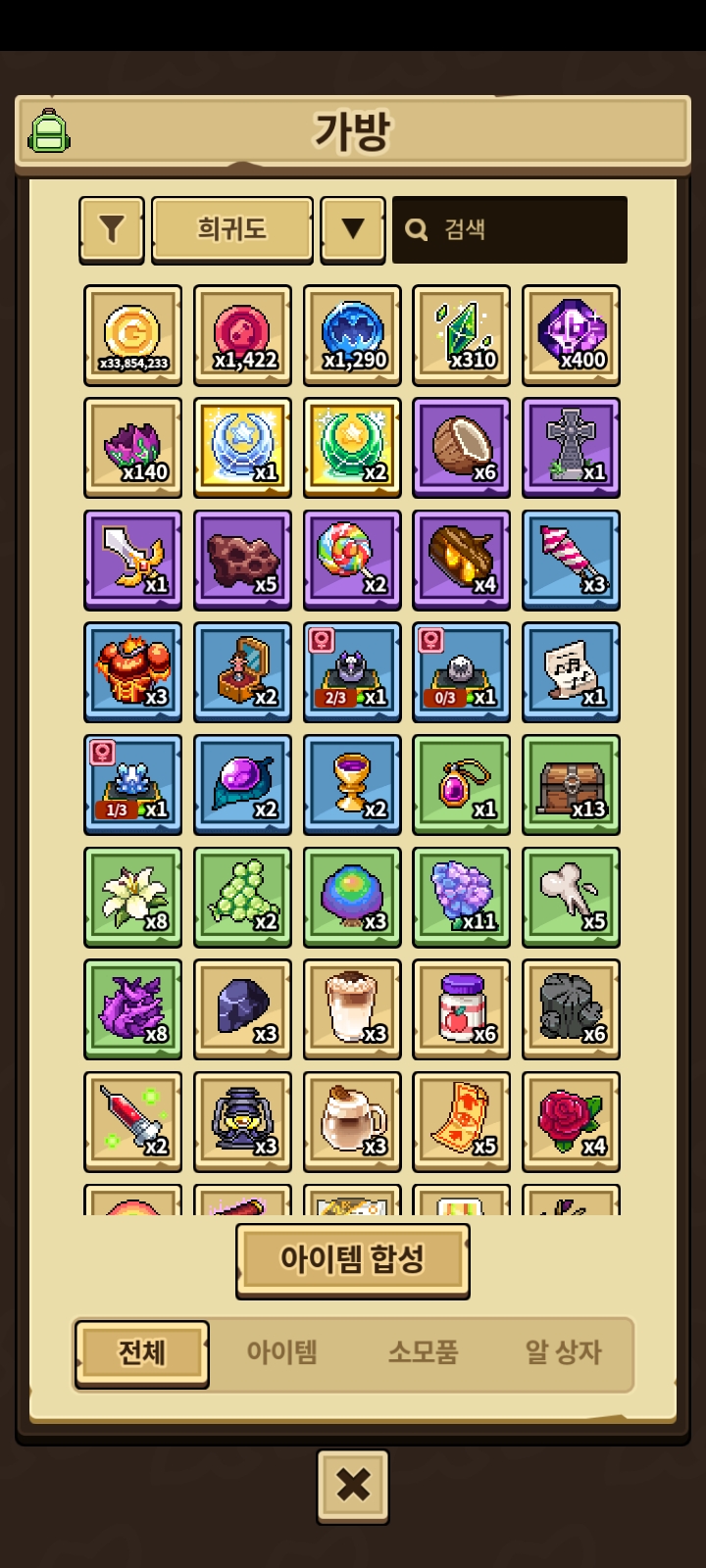Image resolution: width=706 pixels, height=1568 pixels.
Task: Select the firework rocket item x3
Action: coord(571,560)
